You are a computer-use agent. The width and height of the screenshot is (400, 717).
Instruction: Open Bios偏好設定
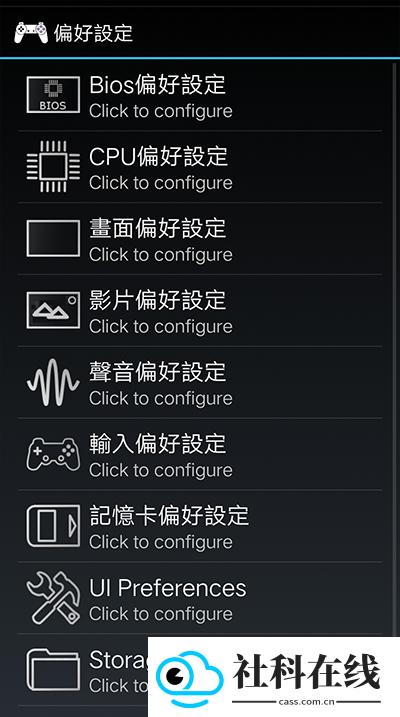click(x=200, y=95)
